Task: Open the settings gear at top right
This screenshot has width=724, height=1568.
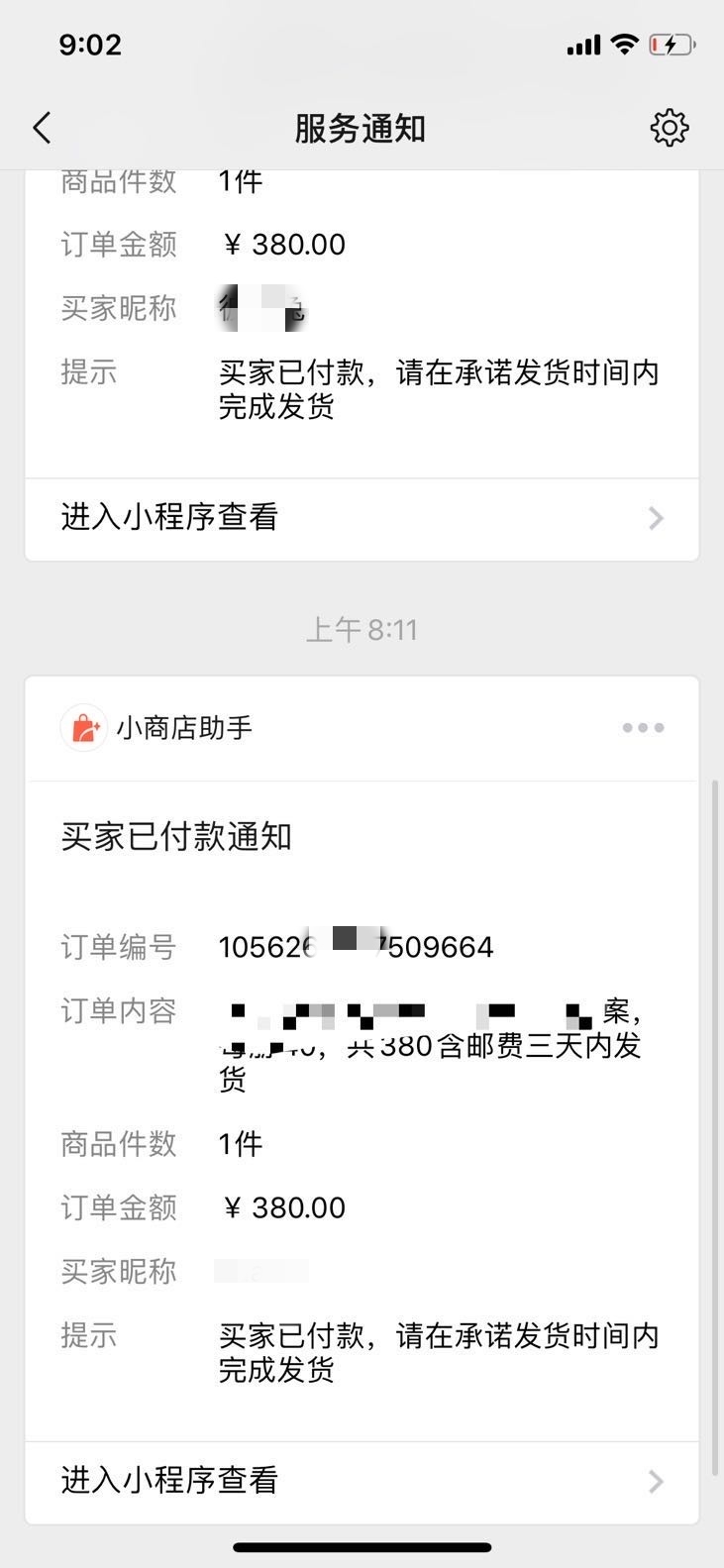Action: [x=670, y=127]
